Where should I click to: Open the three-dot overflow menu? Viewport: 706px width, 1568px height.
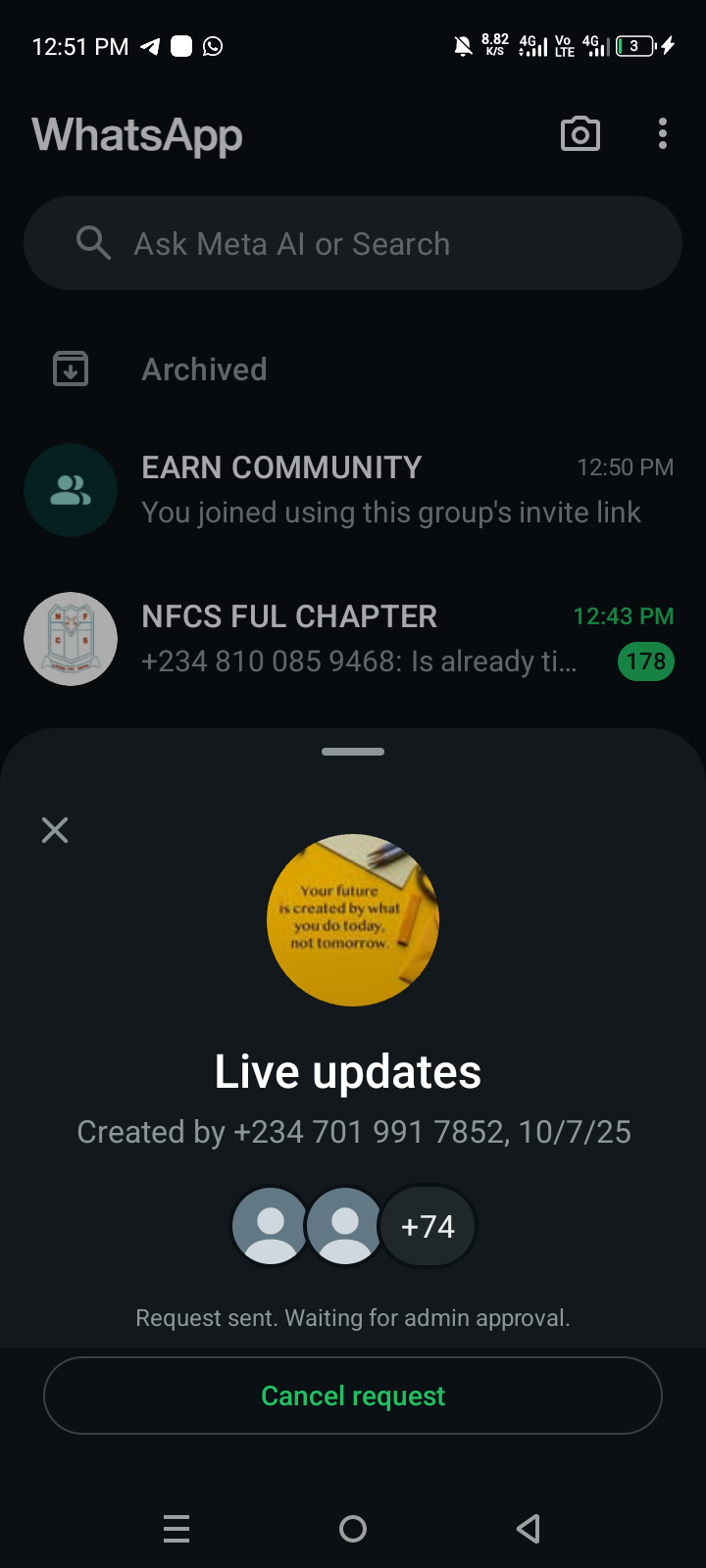click(x=663, y=134)
